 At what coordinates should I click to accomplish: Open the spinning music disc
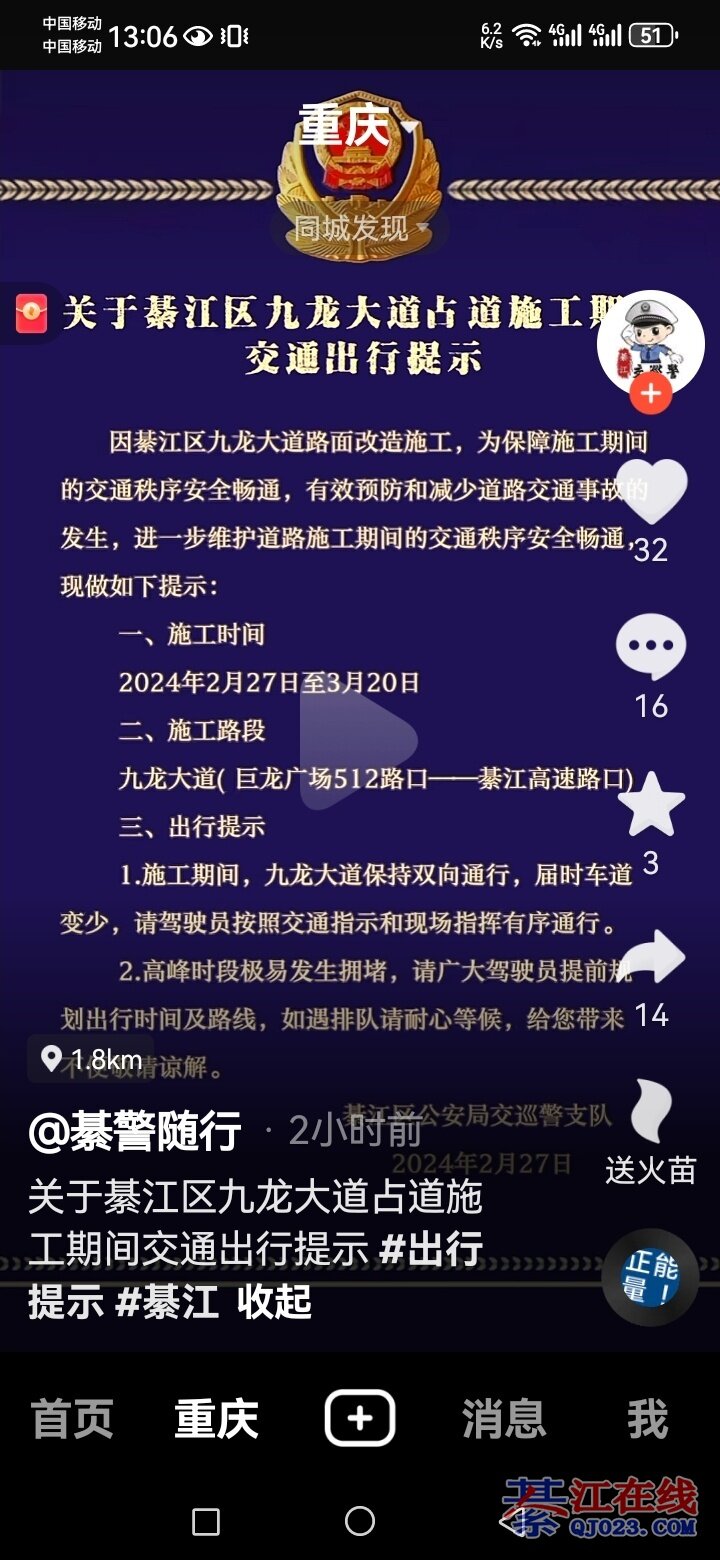coord(650,1278)
